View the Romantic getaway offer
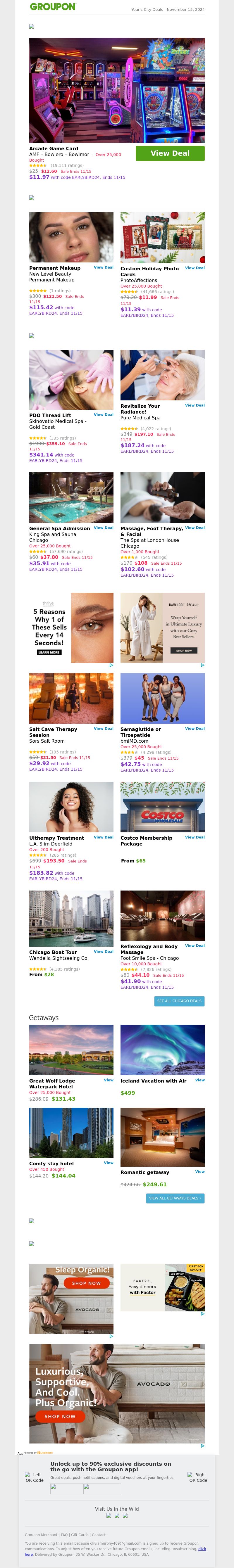234x1568 pixels. [x=199, y=1172]
